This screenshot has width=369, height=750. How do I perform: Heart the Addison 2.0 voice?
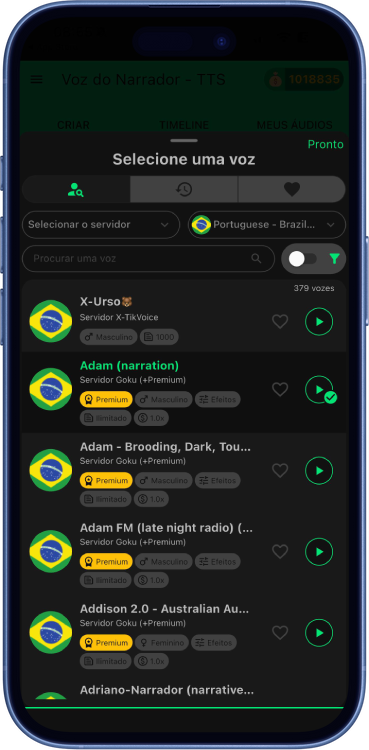click(280, 633)
